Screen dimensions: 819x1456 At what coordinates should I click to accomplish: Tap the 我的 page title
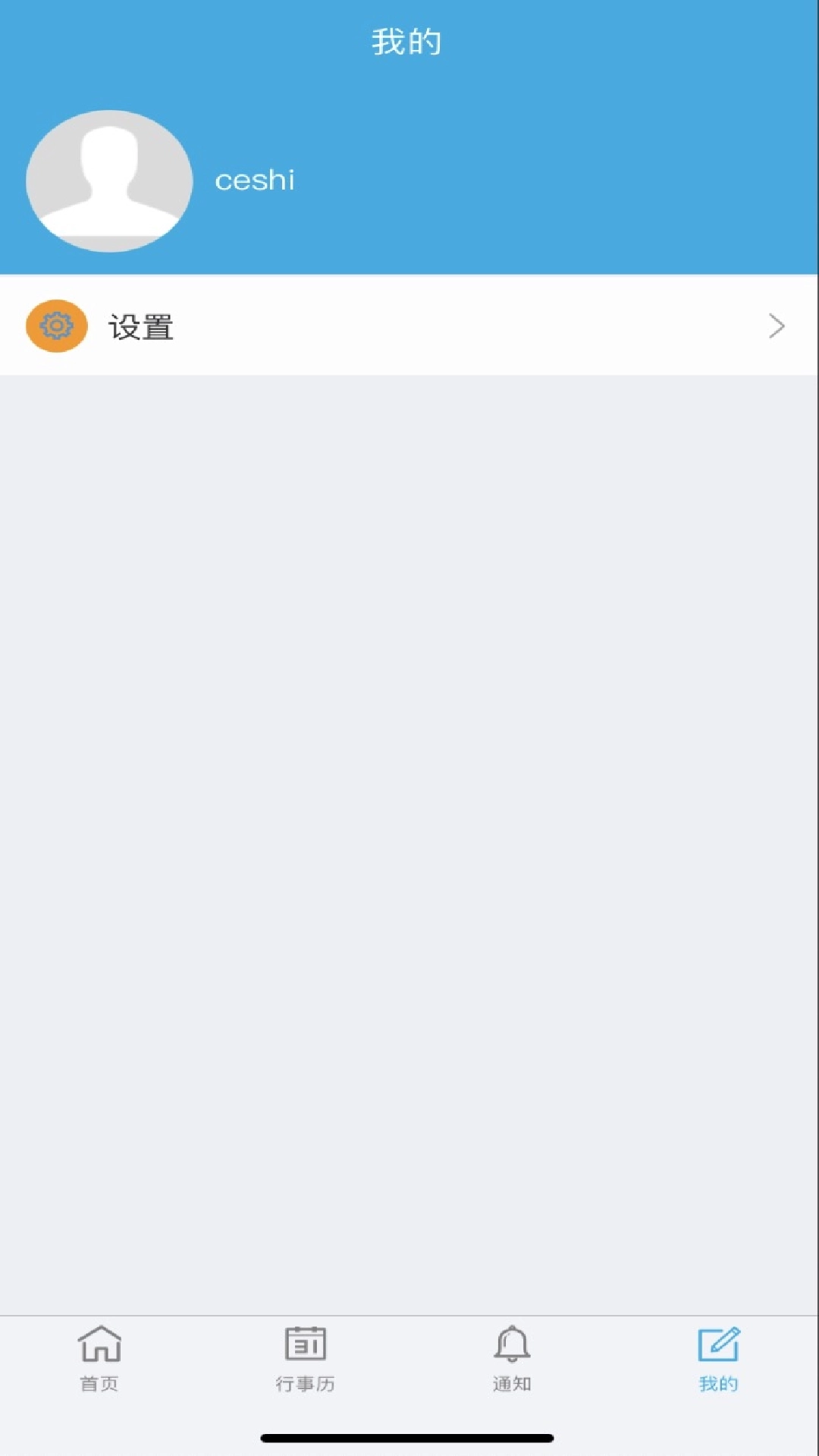(408, 43)
